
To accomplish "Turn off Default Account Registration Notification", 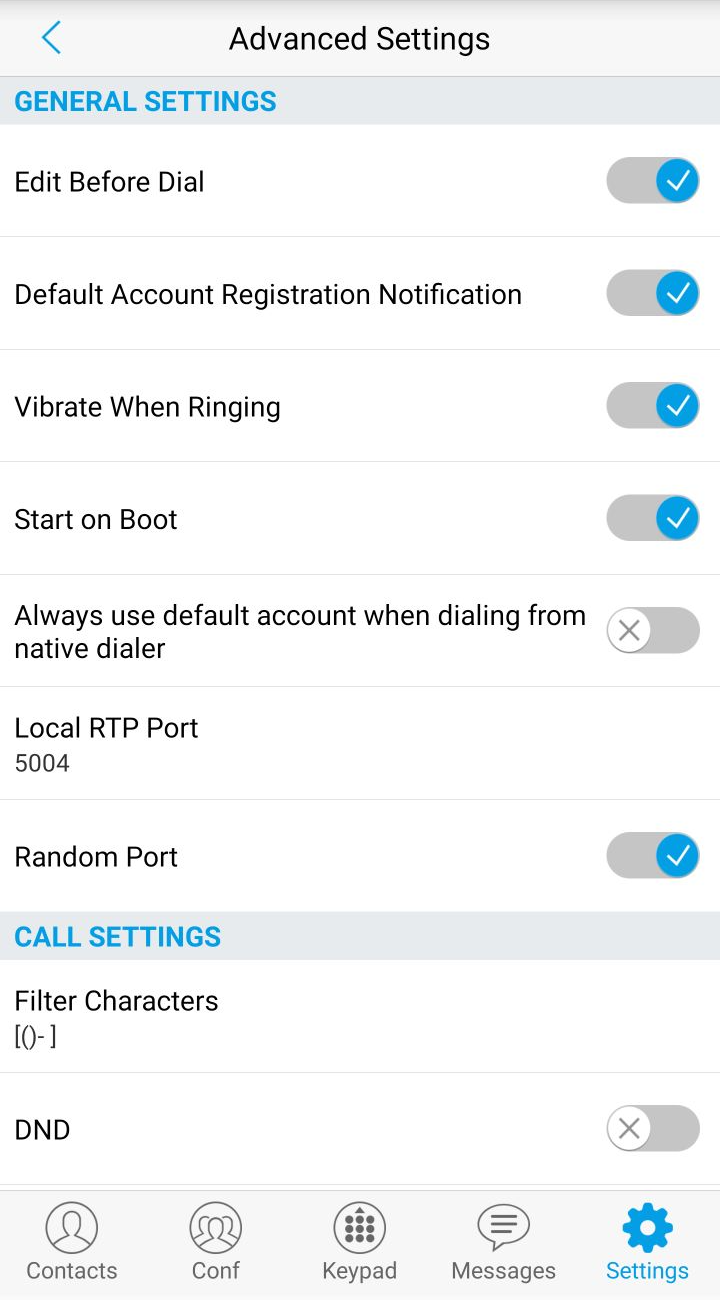I will pyautogui.click(x=653, y=294).
